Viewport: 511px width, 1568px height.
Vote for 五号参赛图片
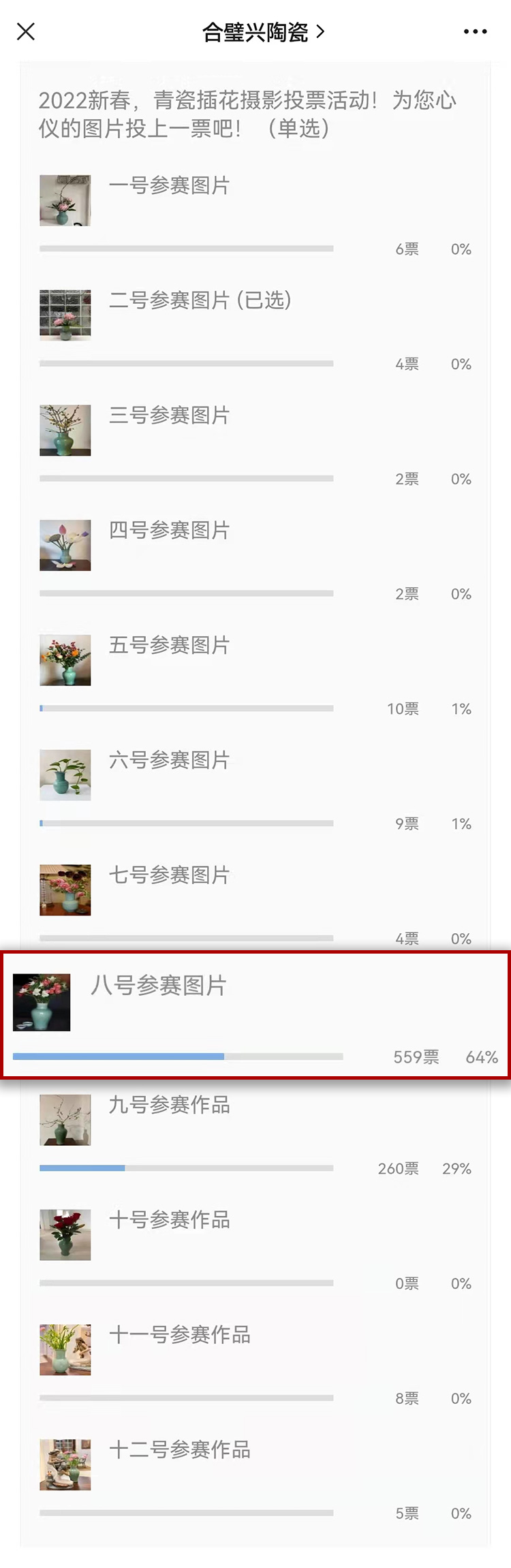click(169, 645)
